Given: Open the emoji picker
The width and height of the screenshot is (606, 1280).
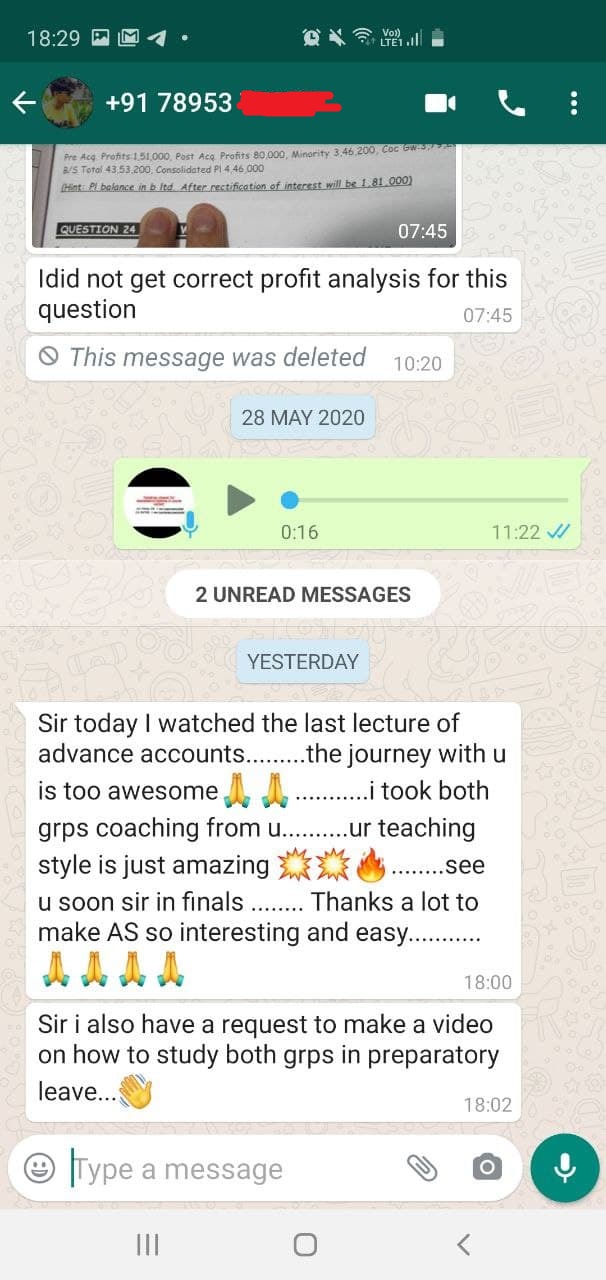Looking at the screenshot, I should [39, 1168].
